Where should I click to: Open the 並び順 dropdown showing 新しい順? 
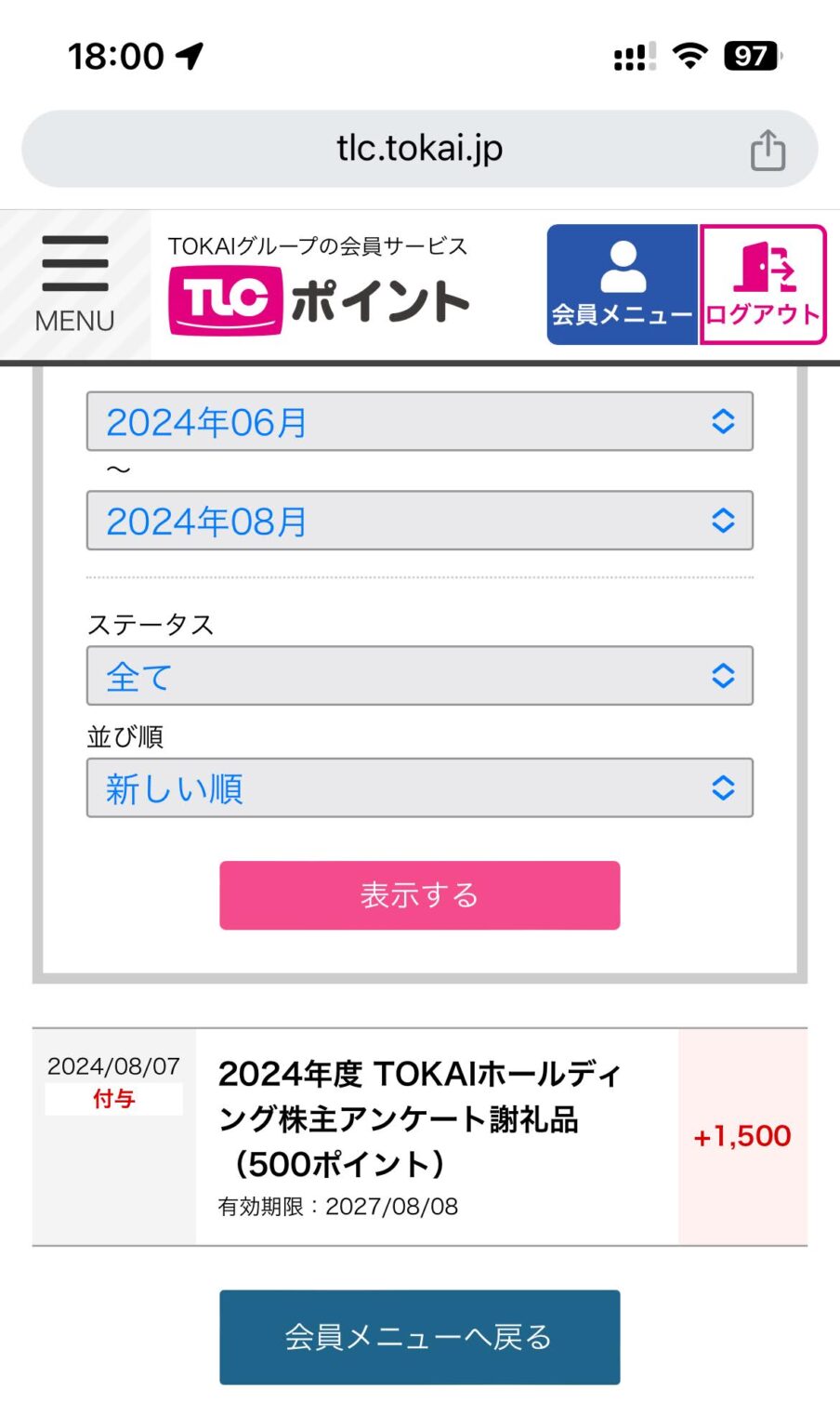pos(419,787)
